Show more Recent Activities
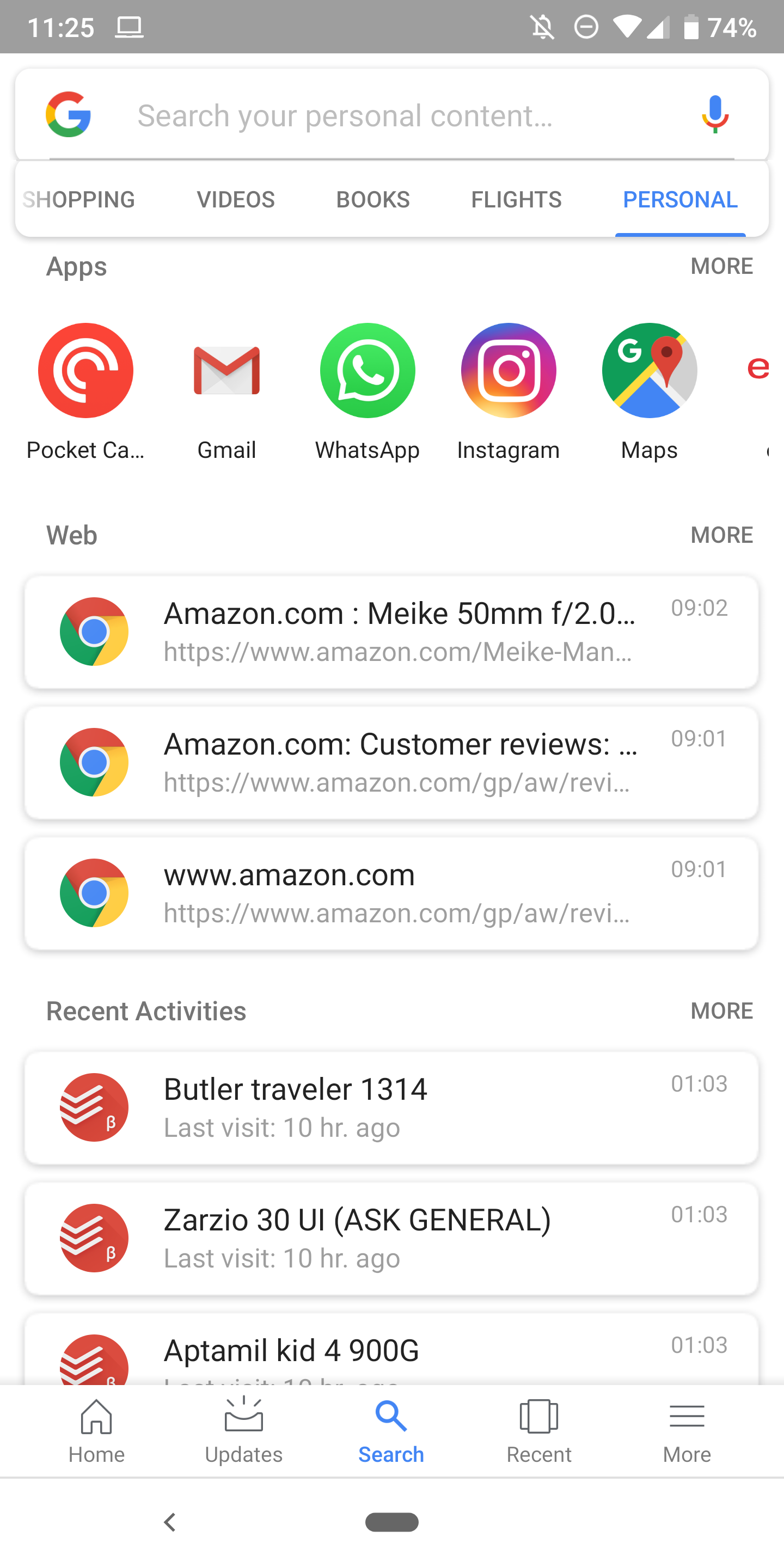This screenshot has height=1568, width=784. tap(721, 1010)
